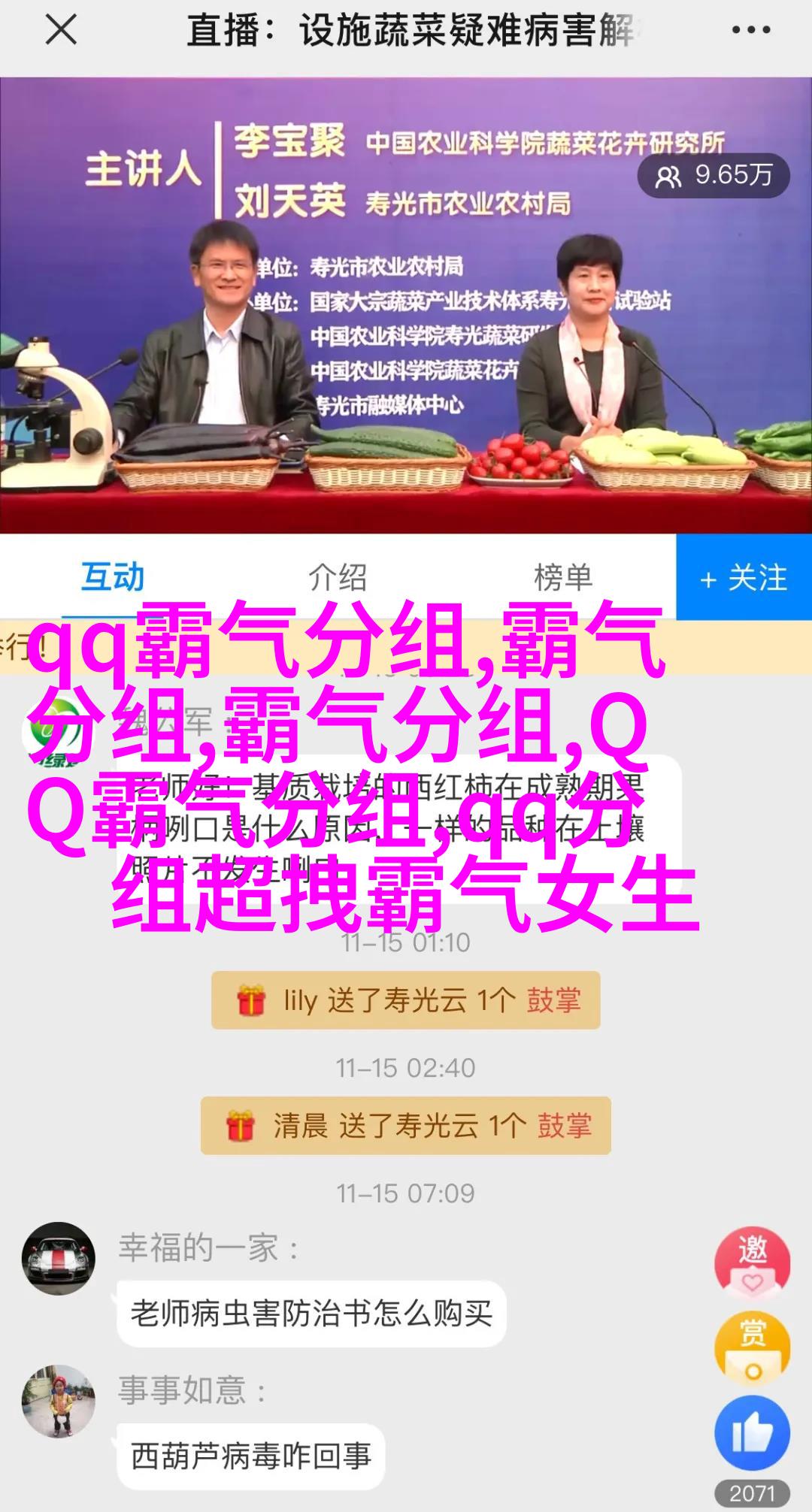
Task: Switch to the 互动 tab
Action: pos(113,577)
